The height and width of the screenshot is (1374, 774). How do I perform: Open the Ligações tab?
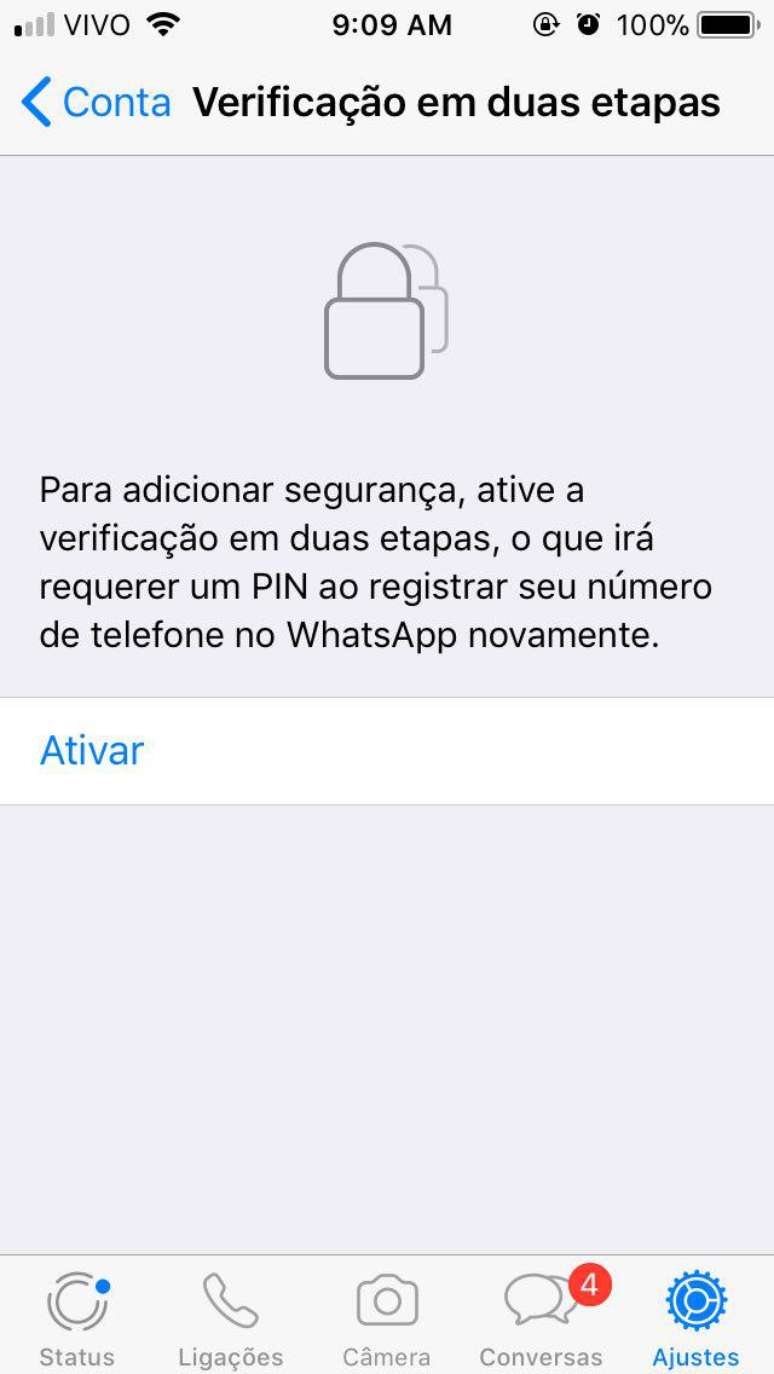(x=231, y=1318)
